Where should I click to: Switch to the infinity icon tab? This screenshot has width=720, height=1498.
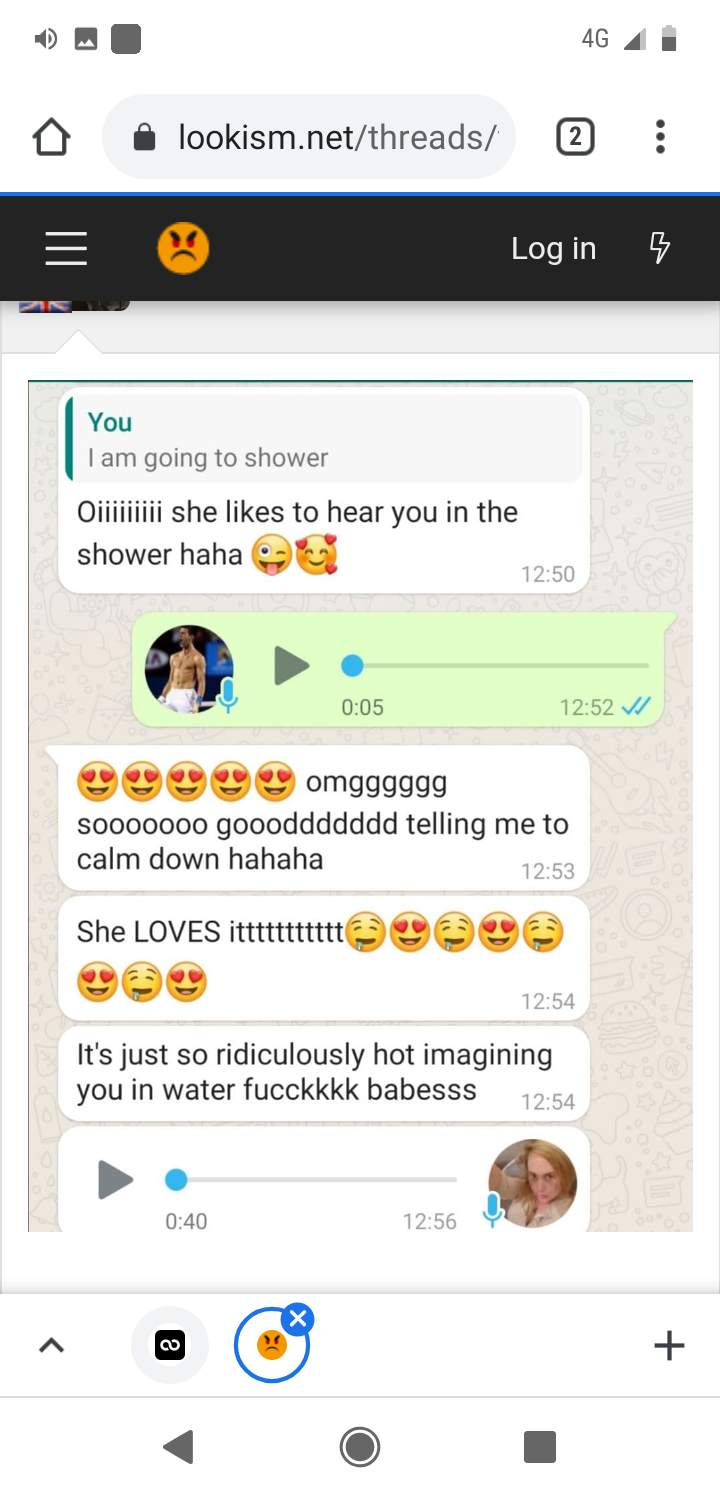click(x=170, y=1346)
